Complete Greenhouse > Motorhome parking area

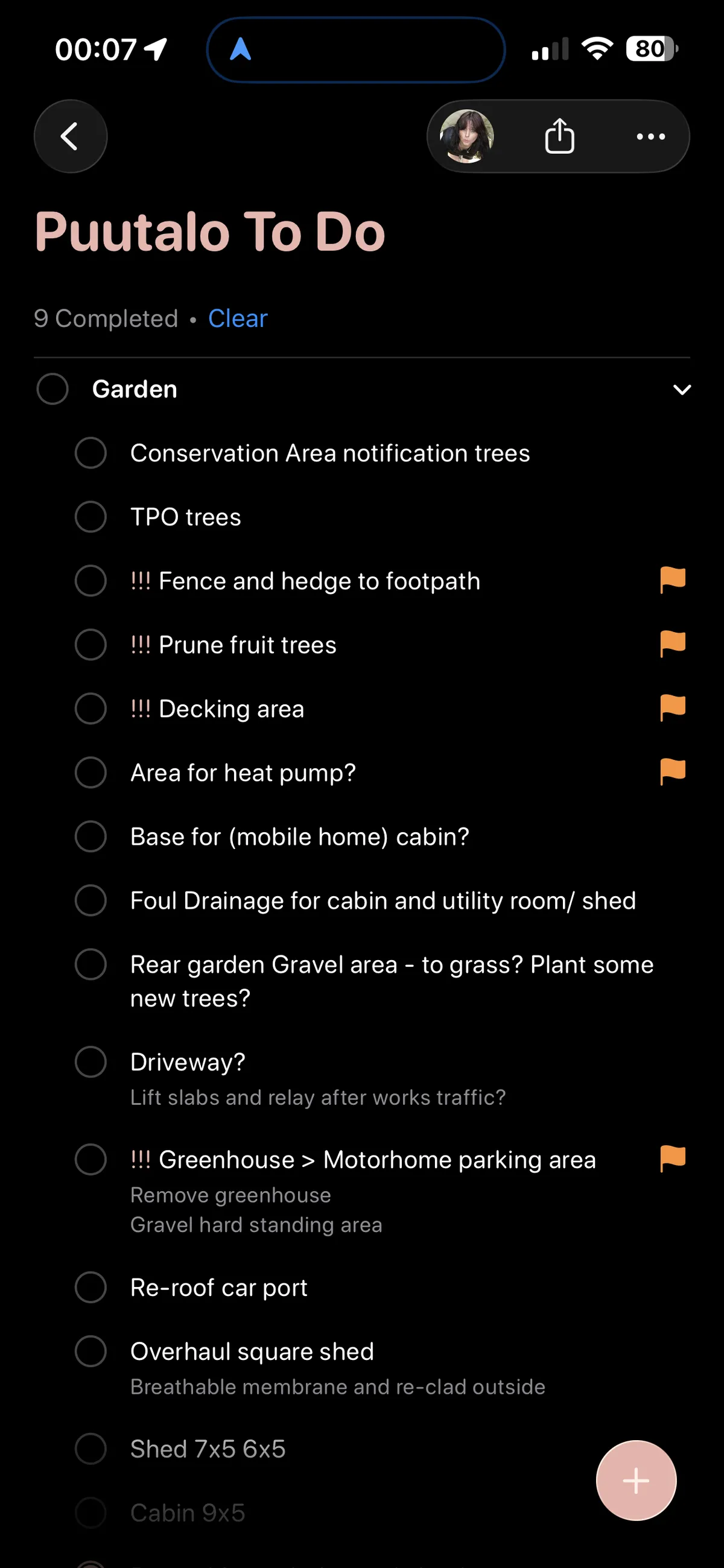pyautogui.click(x=91, y=1160)
